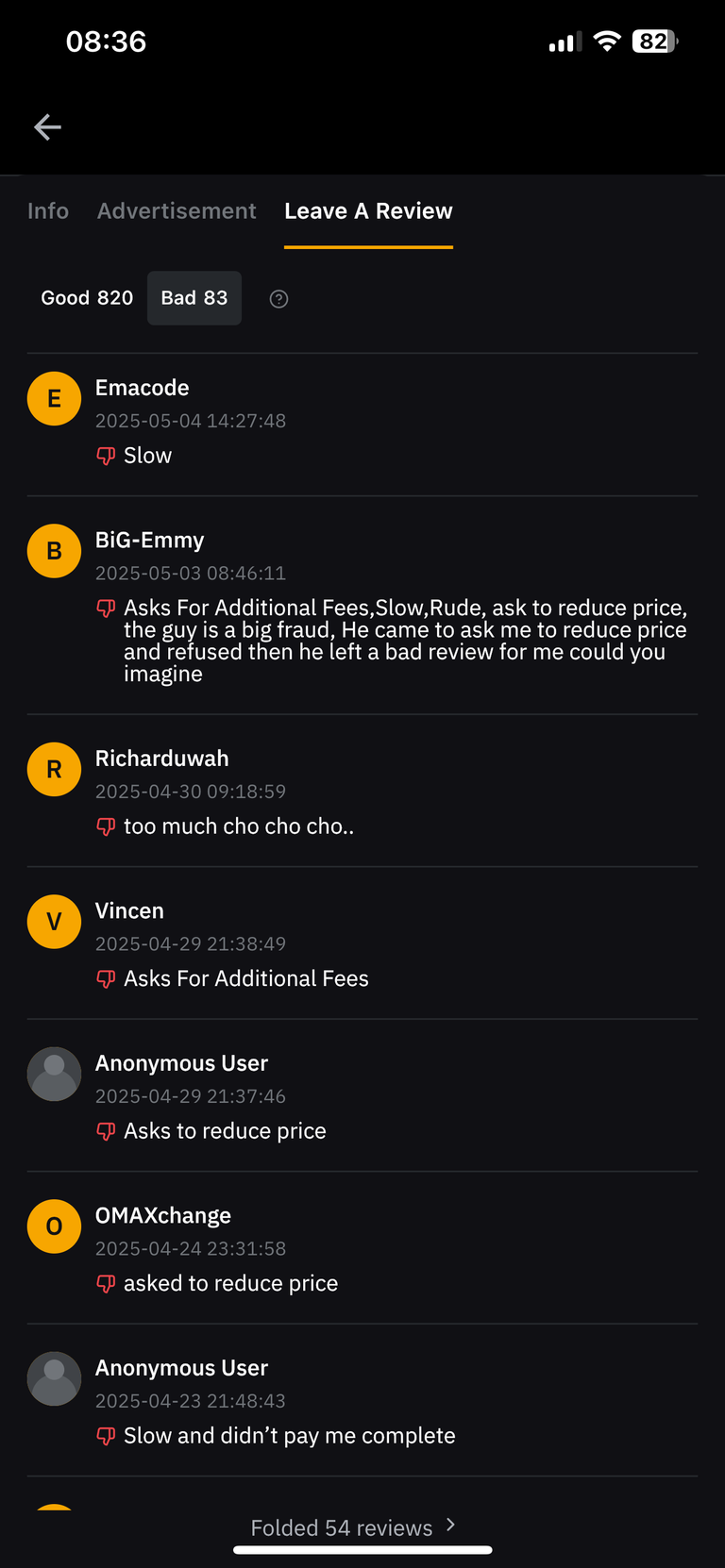Switch to the Info tab

coord(48,211)
